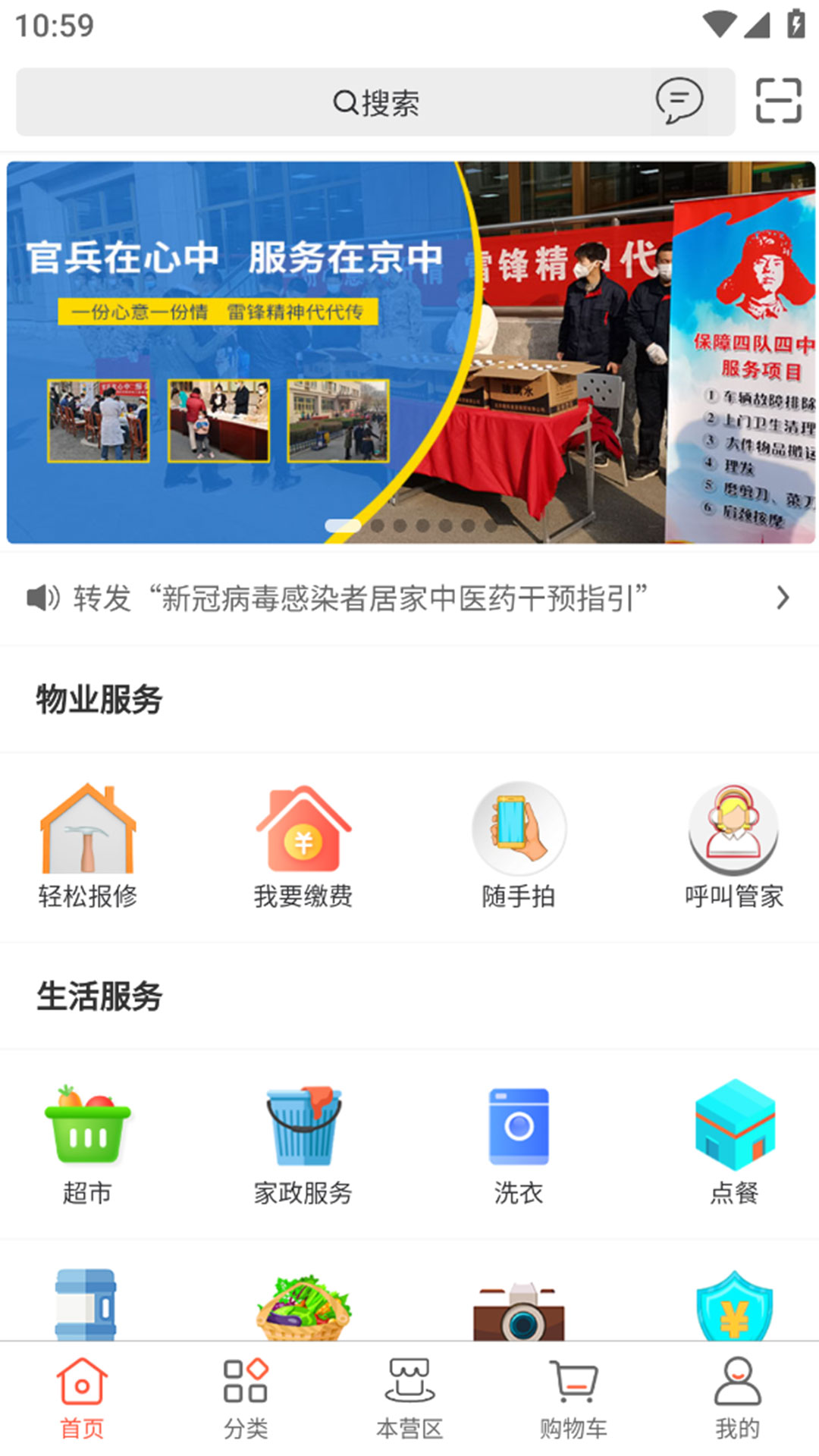Choose 家政服务 housekeeping
The height and width of the screenshot is (1456, 819).
303,1143
